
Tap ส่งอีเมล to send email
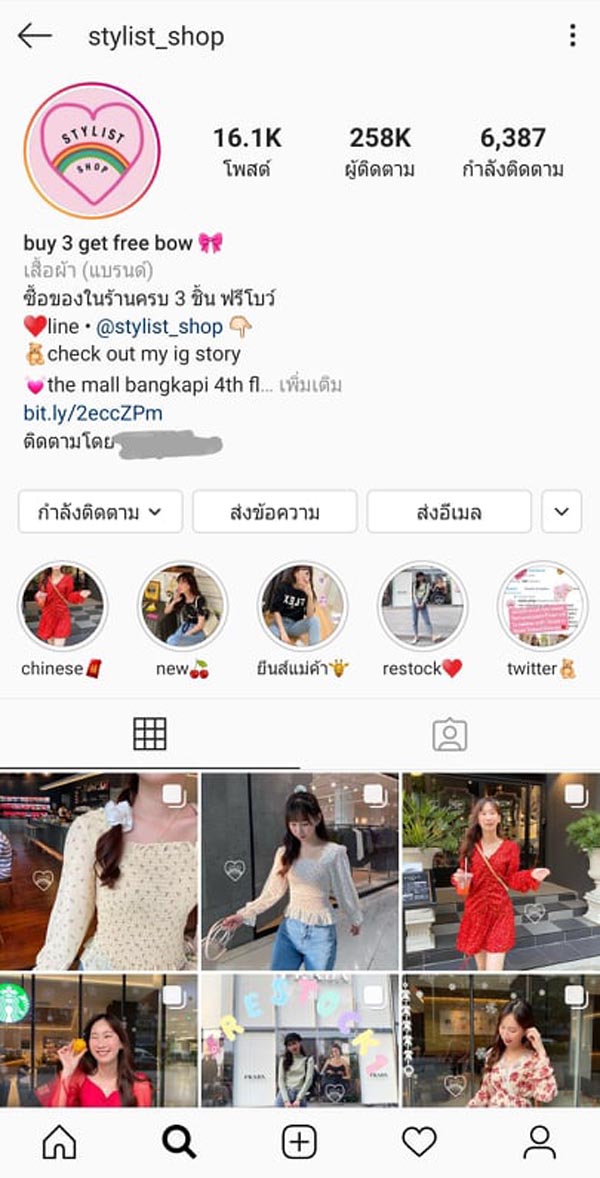pos(448,512)
